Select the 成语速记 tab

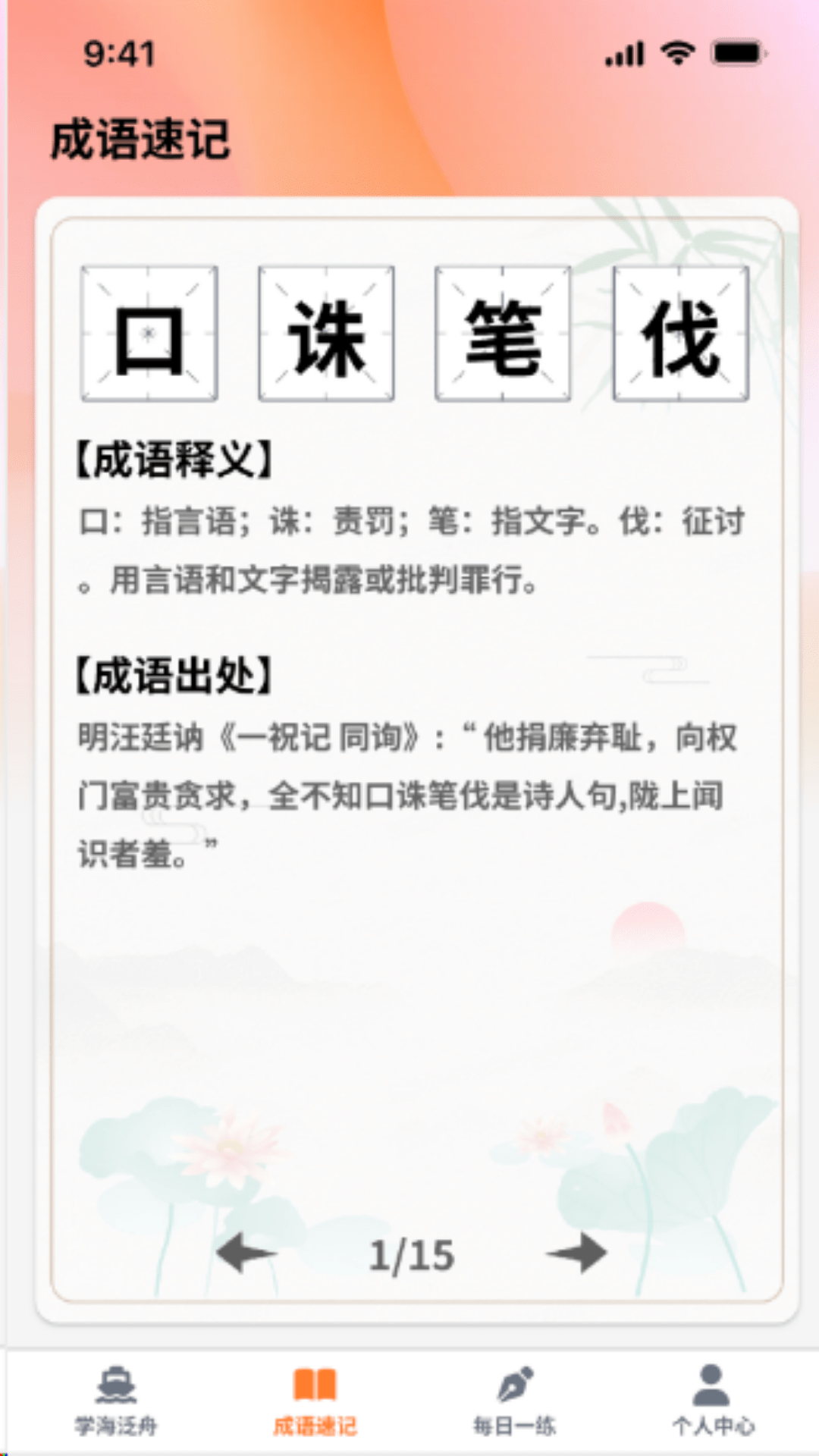315,1400
